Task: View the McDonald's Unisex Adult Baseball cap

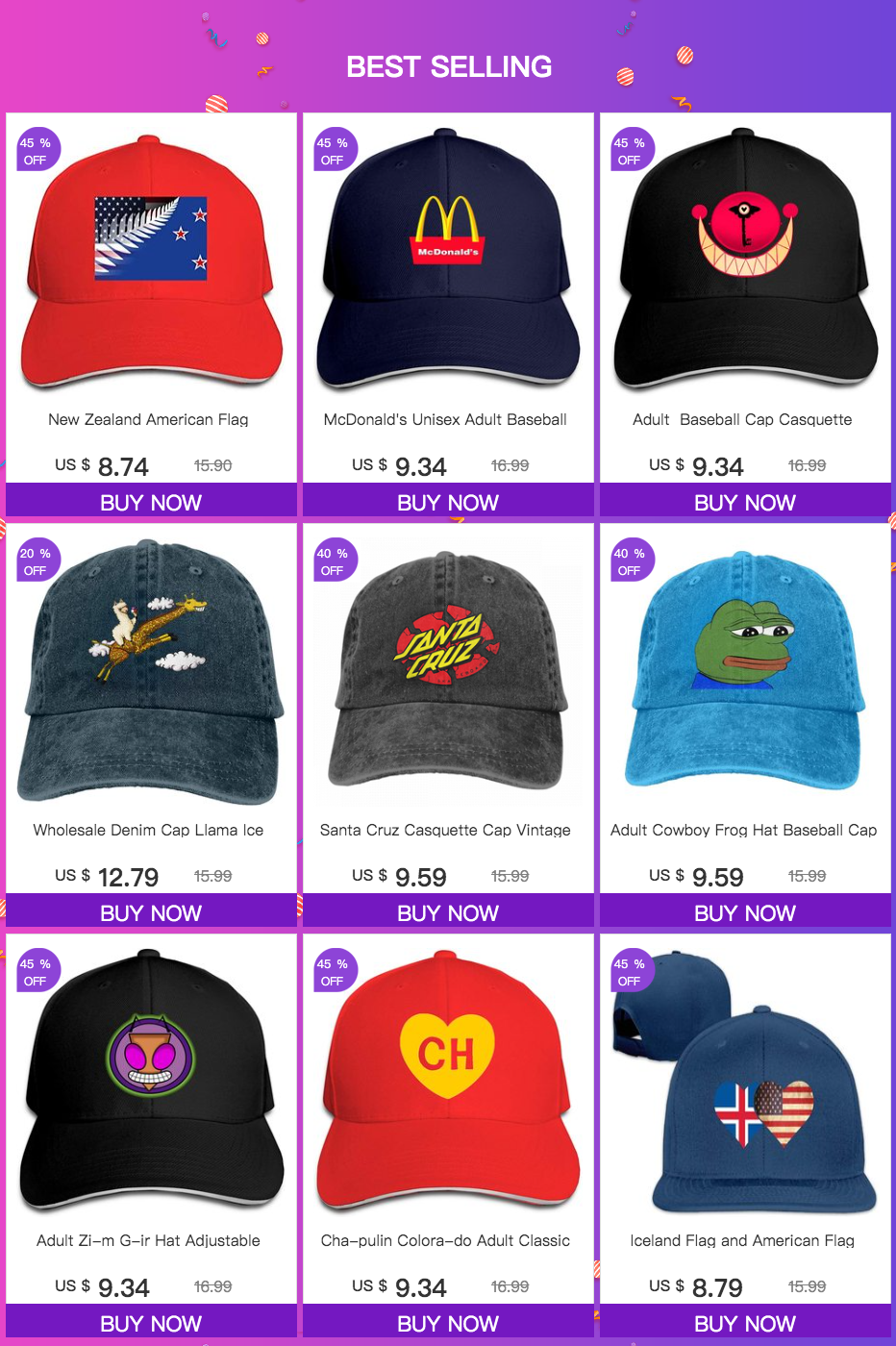Action: click(448, 260)
